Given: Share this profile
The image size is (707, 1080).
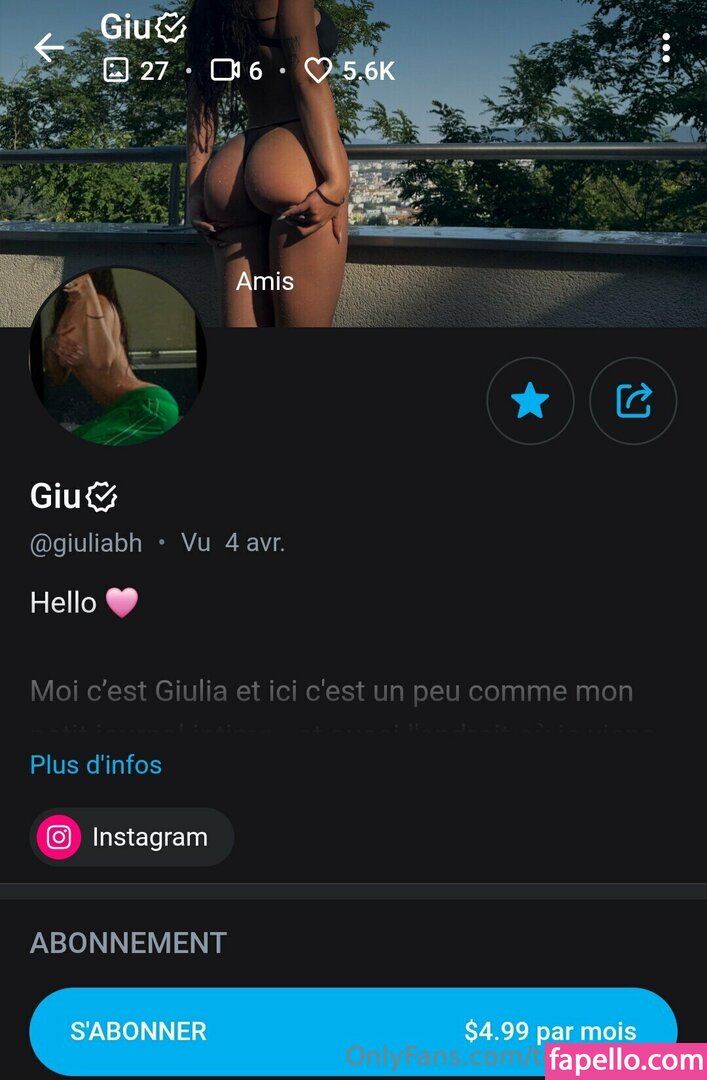Looking at the screenshot, I should (x=633, y=401).
